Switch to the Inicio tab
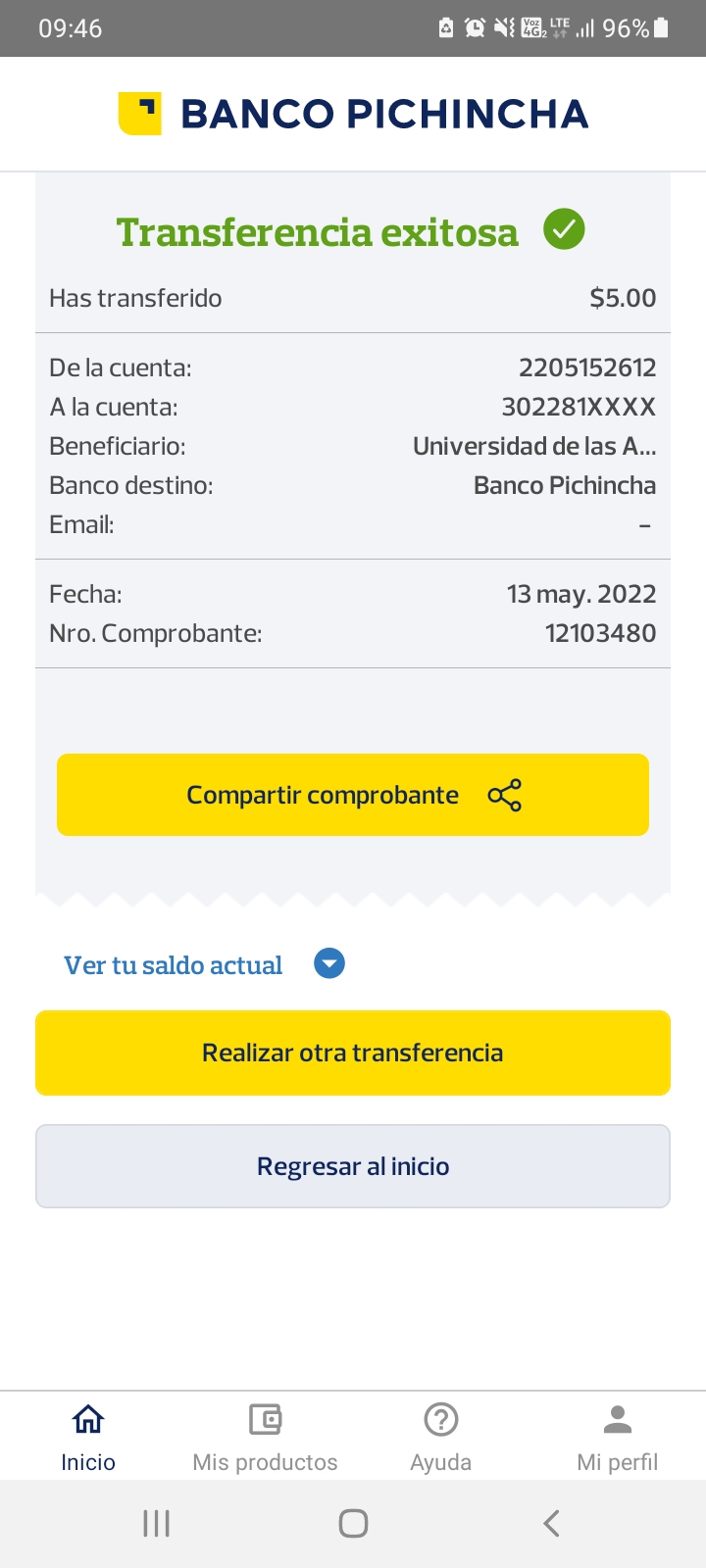Screen dimensions: 706x1568 [88, 1437]
